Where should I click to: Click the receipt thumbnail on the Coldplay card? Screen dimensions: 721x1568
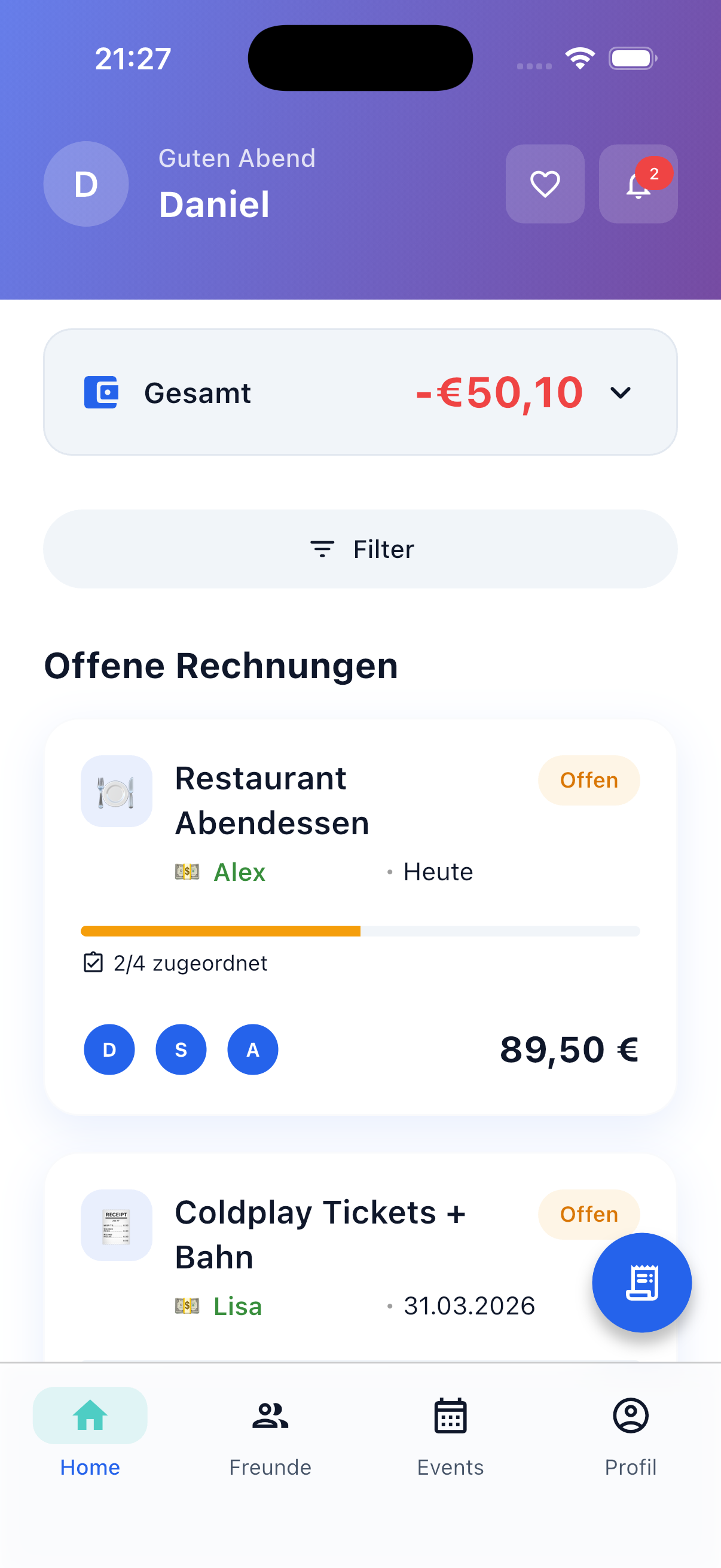(116, 1225)
